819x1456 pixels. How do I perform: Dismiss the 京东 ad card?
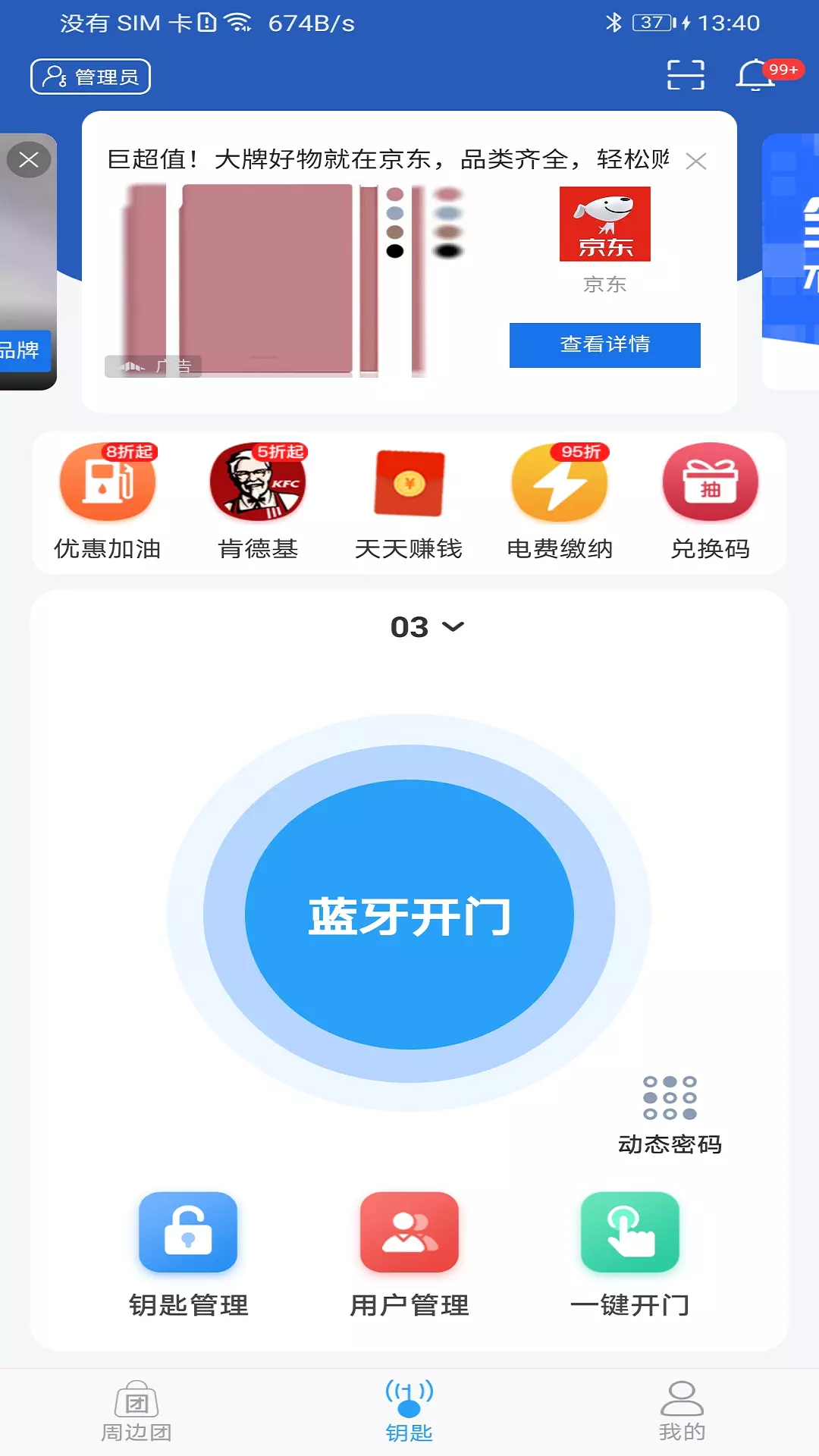[x=695, y=161]
